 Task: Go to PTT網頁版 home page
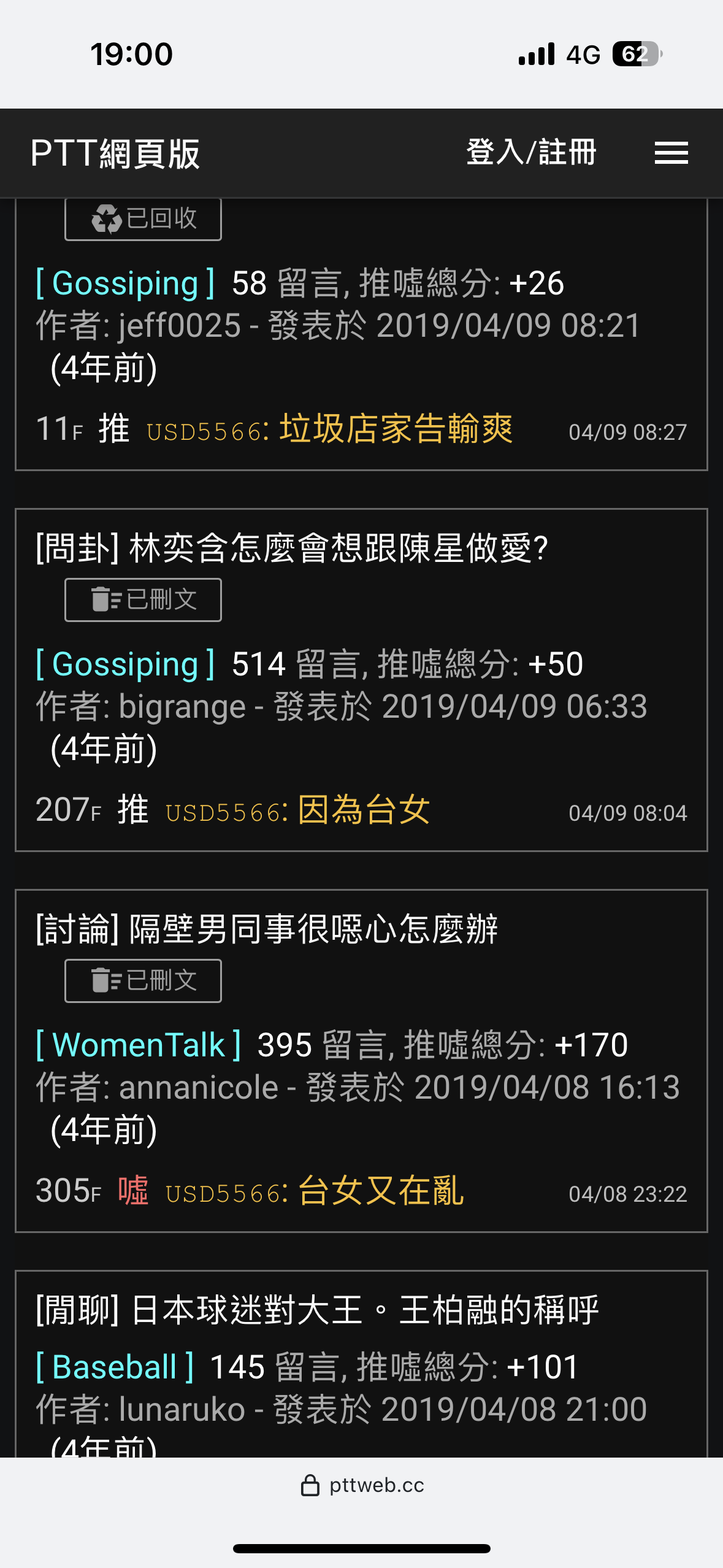coord(115,153)
